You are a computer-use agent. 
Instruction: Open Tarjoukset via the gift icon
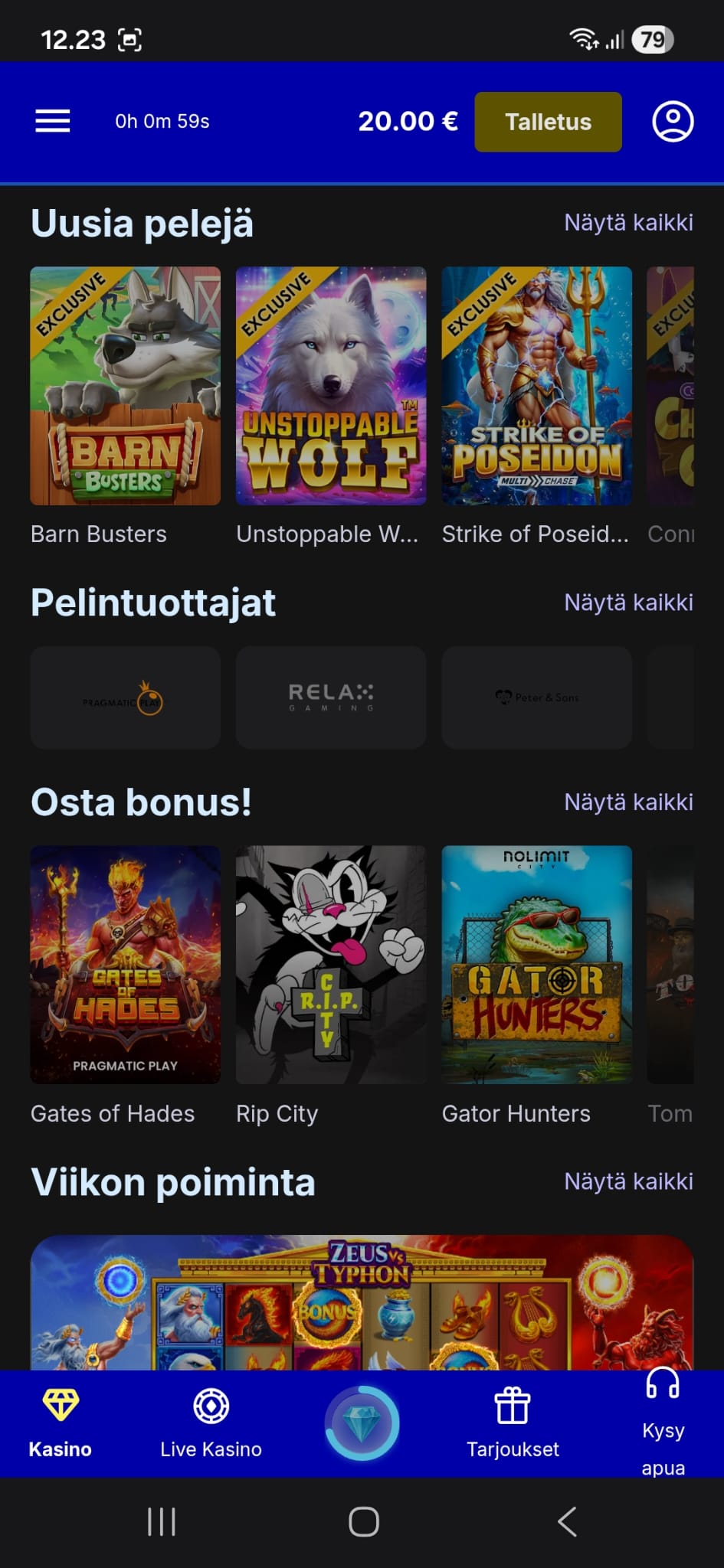coord(512,1406)
